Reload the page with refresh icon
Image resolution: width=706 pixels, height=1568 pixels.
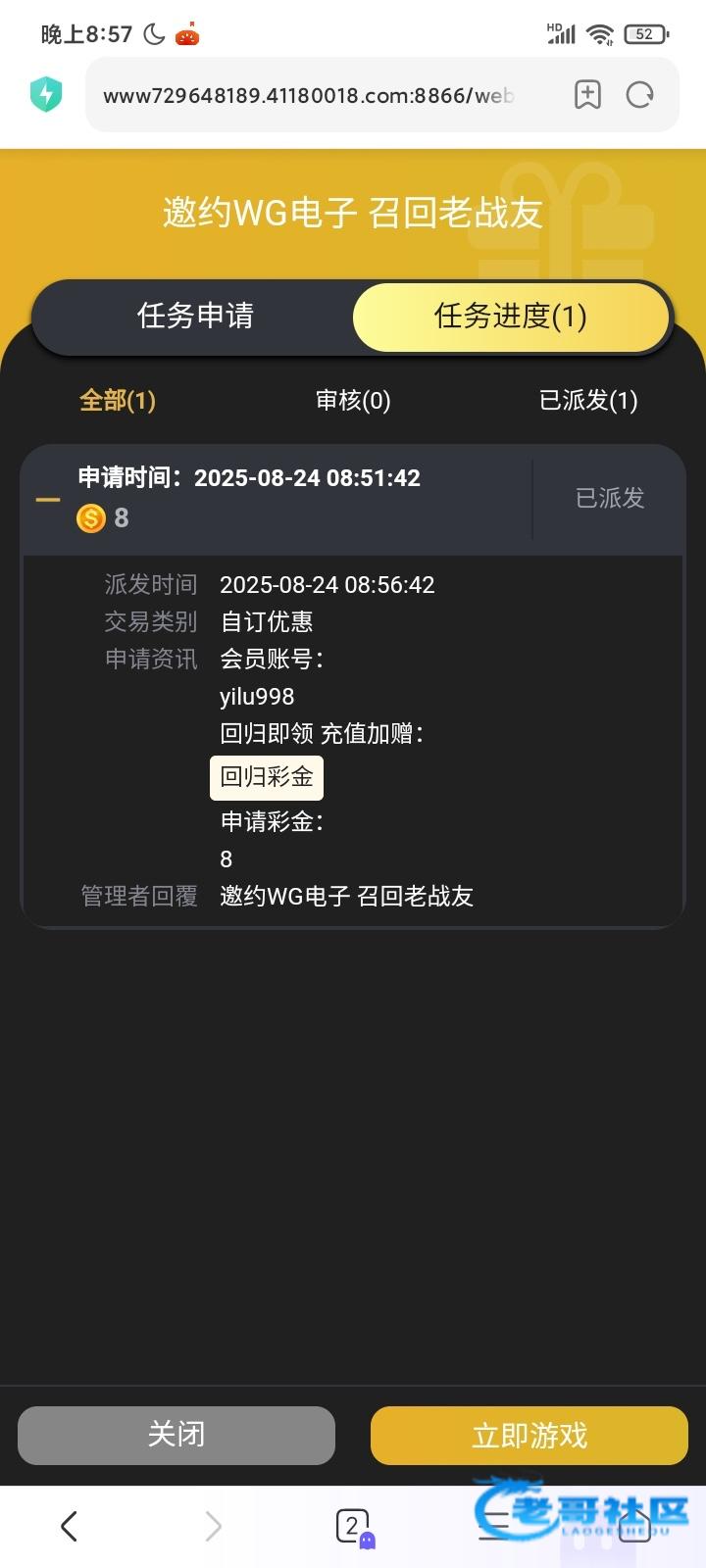pos(640,95)
